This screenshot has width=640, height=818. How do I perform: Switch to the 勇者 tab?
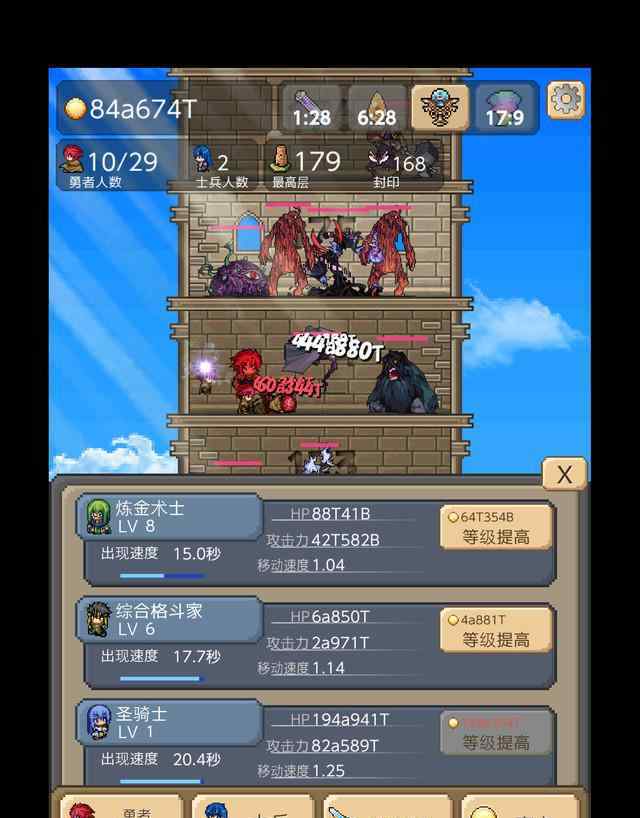pos(120,808)
